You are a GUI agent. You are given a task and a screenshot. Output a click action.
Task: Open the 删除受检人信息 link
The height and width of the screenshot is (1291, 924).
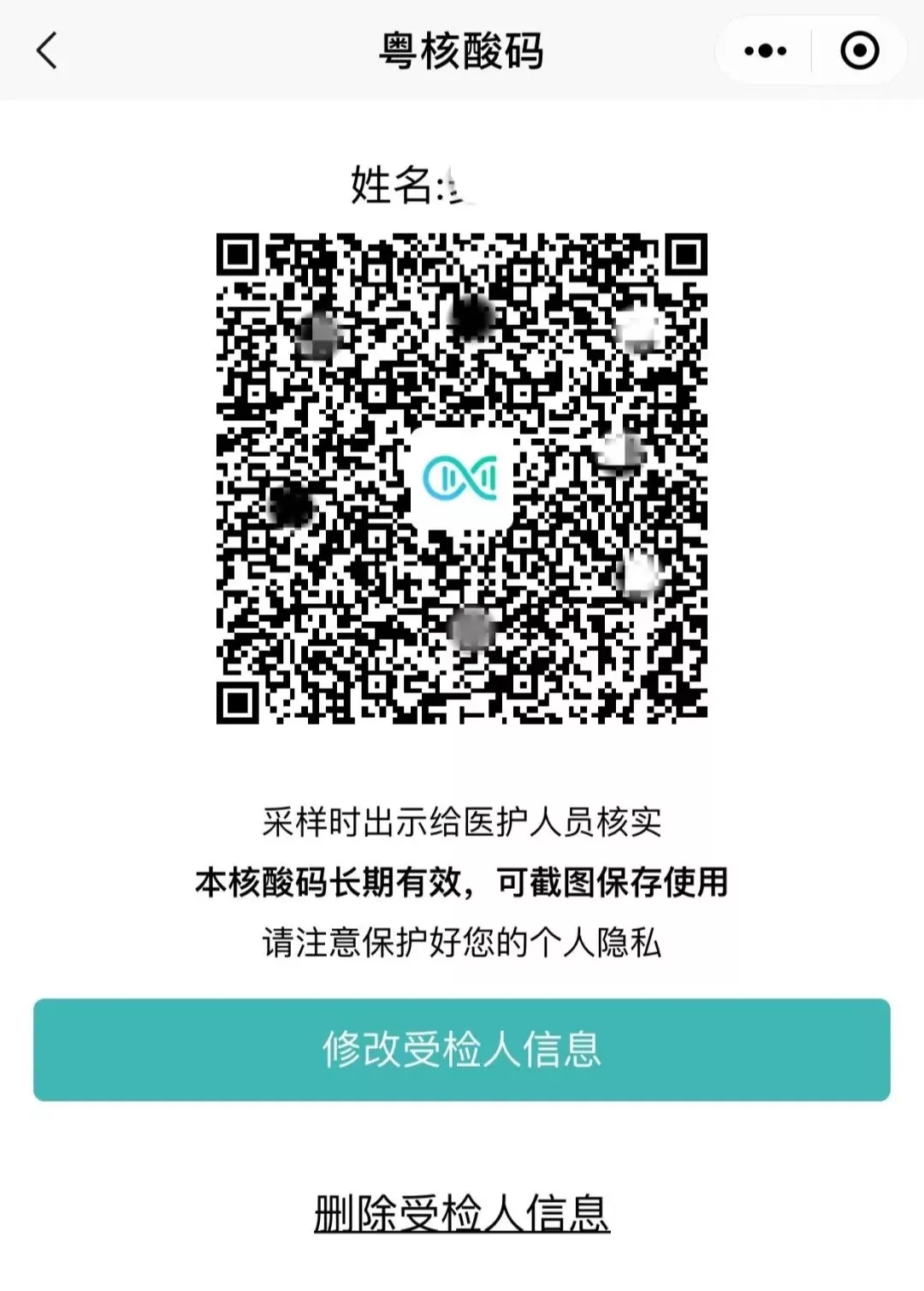point(462,1212)
